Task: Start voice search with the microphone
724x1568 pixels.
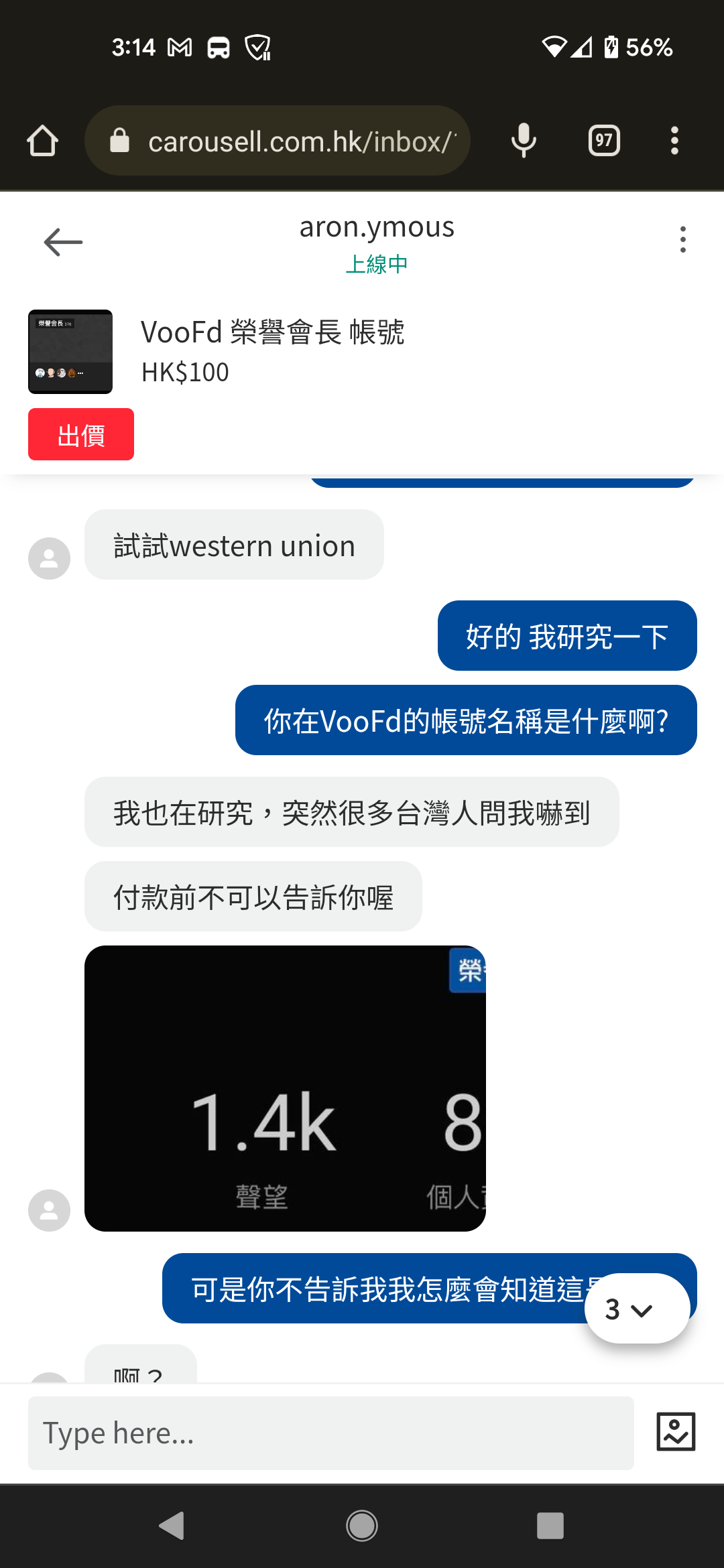Action: tap(524, 141)
